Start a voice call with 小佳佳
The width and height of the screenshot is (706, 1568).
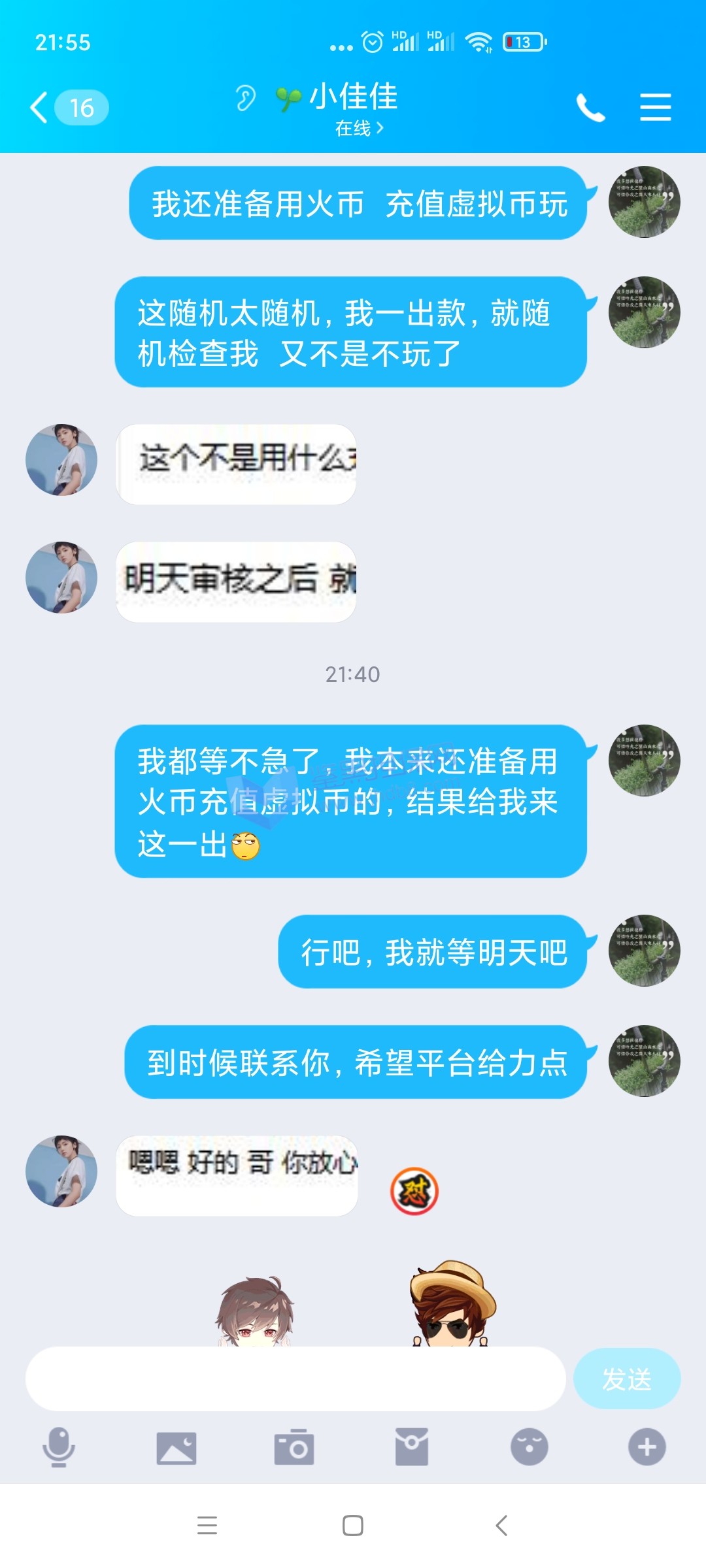[590, 108]
